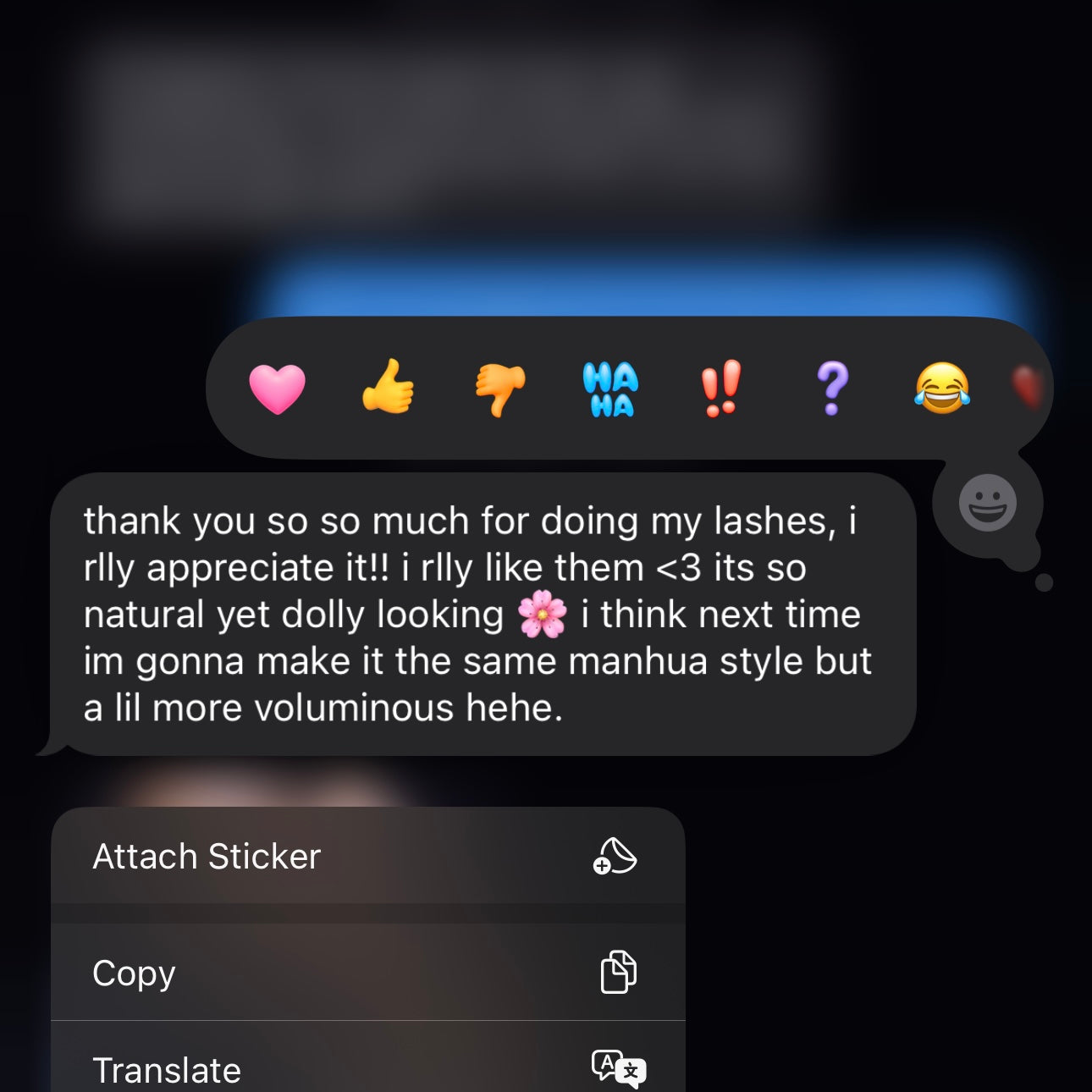React with the crying laughing emoji
Image resolution: width=1092 pixels, height=1092 pixels.
(x=942, y=388)
